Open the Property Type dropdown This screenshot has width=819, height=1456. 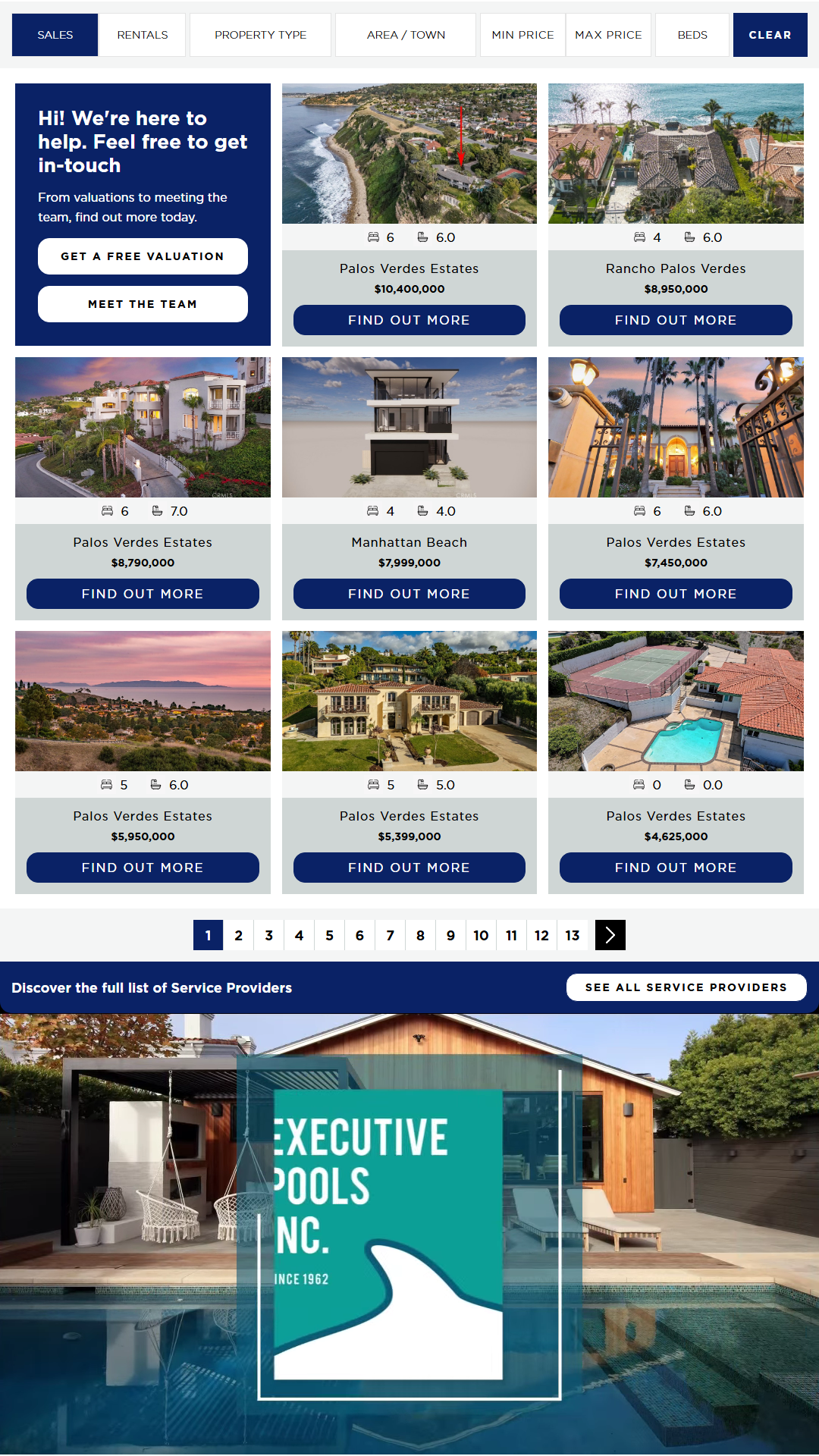point(260,35)
